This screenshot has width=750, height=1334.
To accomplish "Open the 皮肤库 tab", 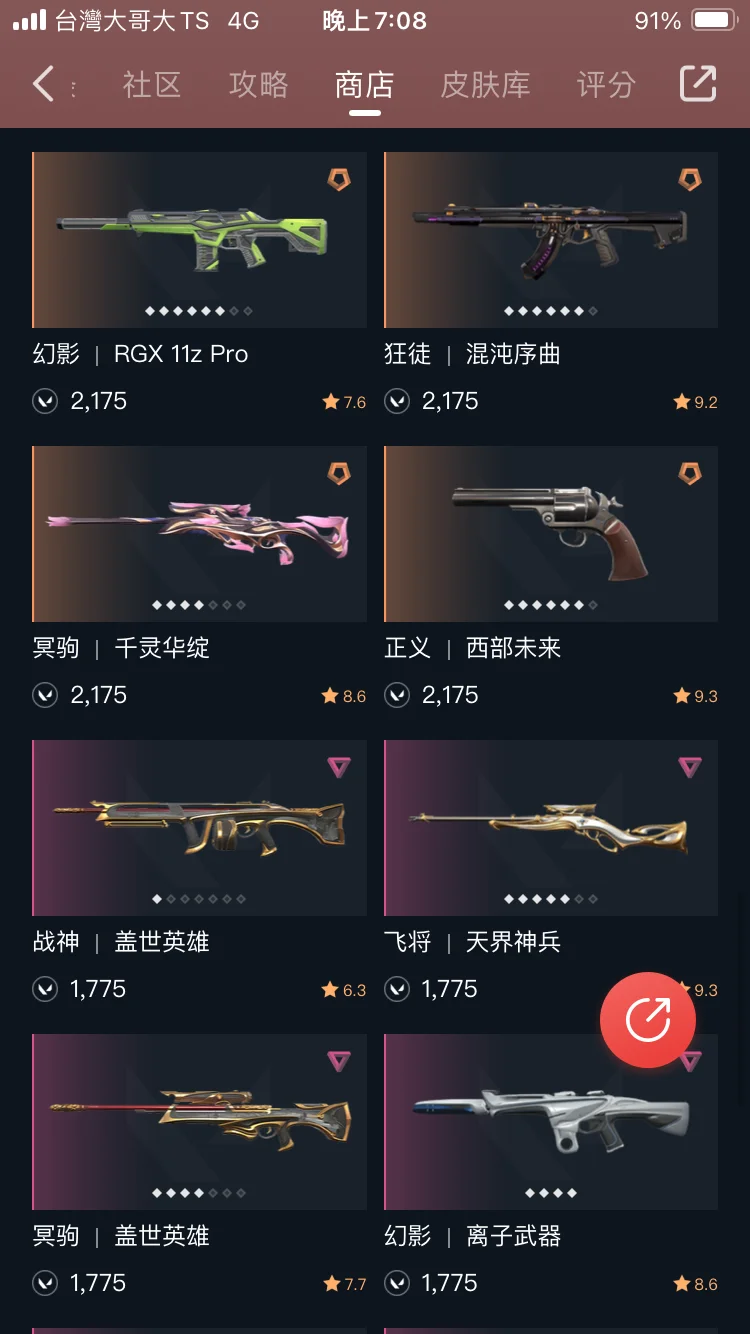I will tap(485, 85).
